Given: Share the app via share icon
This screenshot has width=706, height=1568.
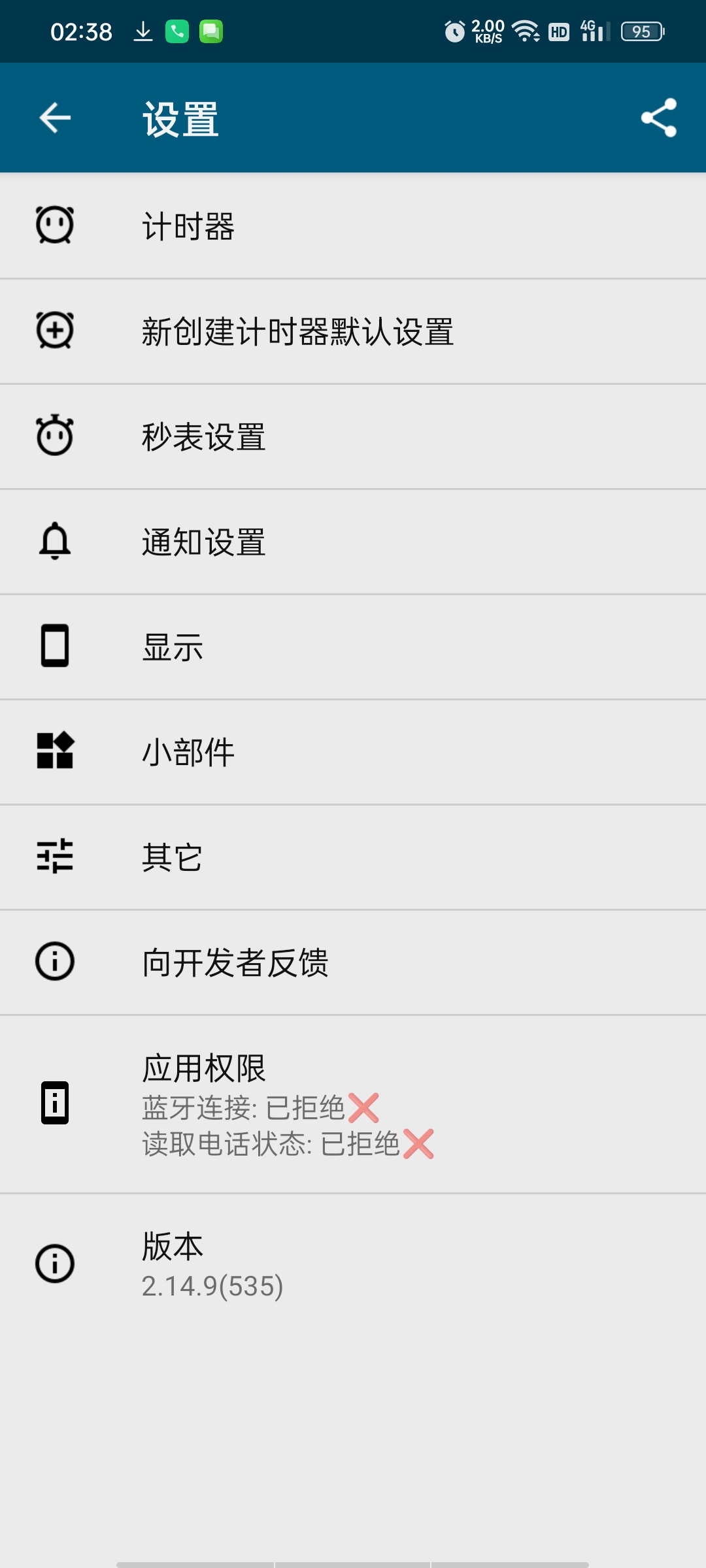Looking at the screenshot, I should point(658,118).
